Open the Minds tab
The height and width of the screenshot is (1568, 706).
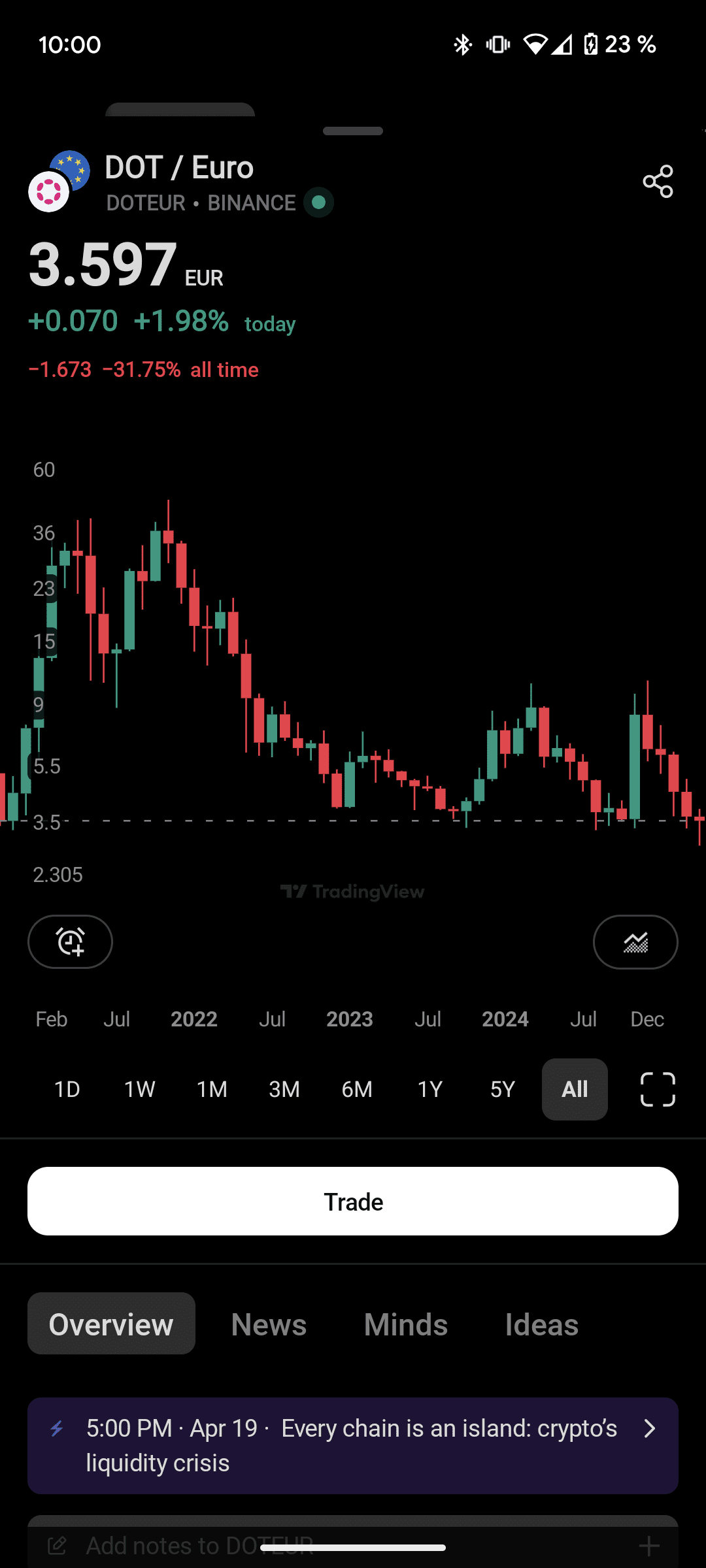pyautogui.click(x=405, y=1324)
